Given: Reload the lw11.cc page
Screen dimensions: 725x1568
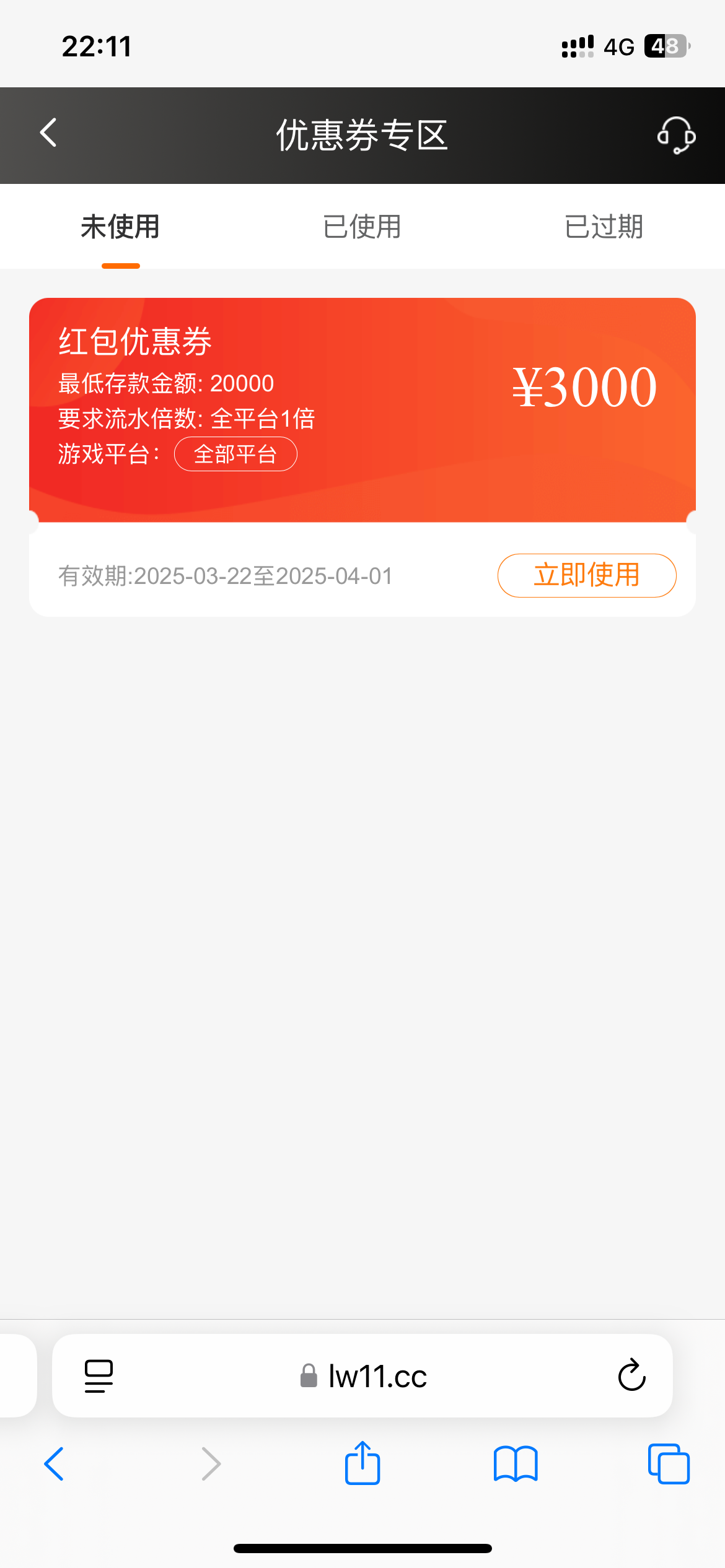Looking at the screenshot, I should pos(631,1375).
